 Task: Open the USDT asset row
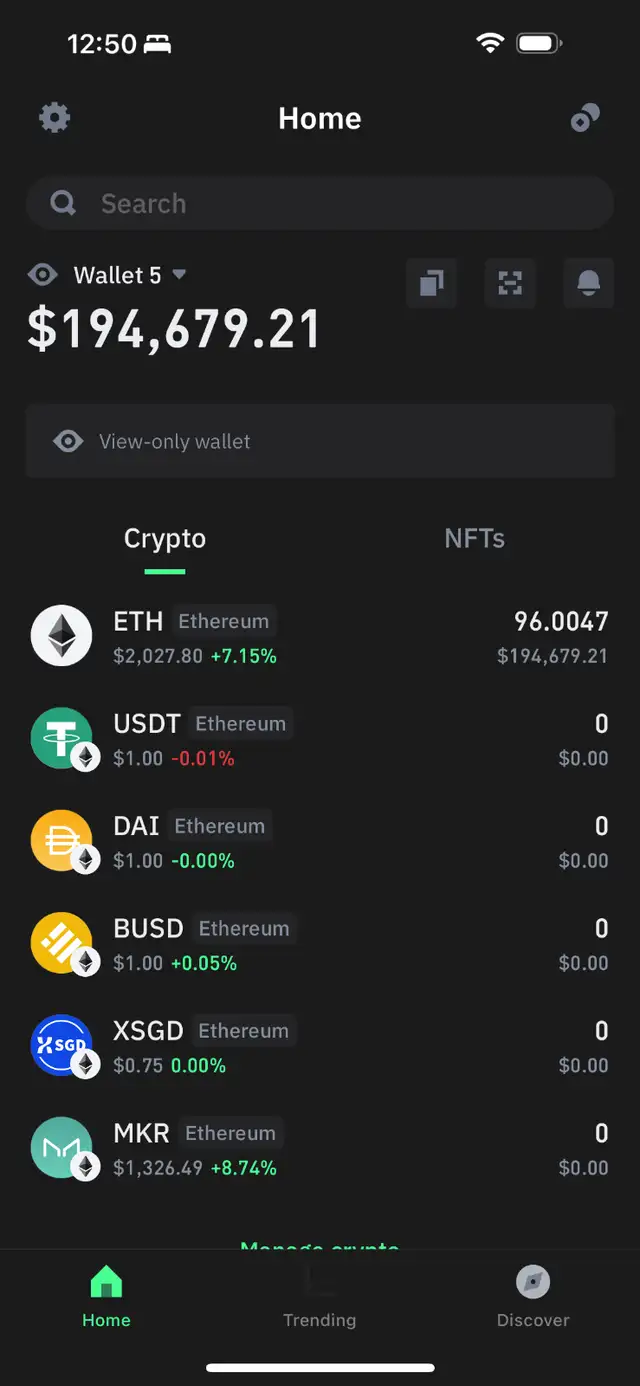point(320,739)
